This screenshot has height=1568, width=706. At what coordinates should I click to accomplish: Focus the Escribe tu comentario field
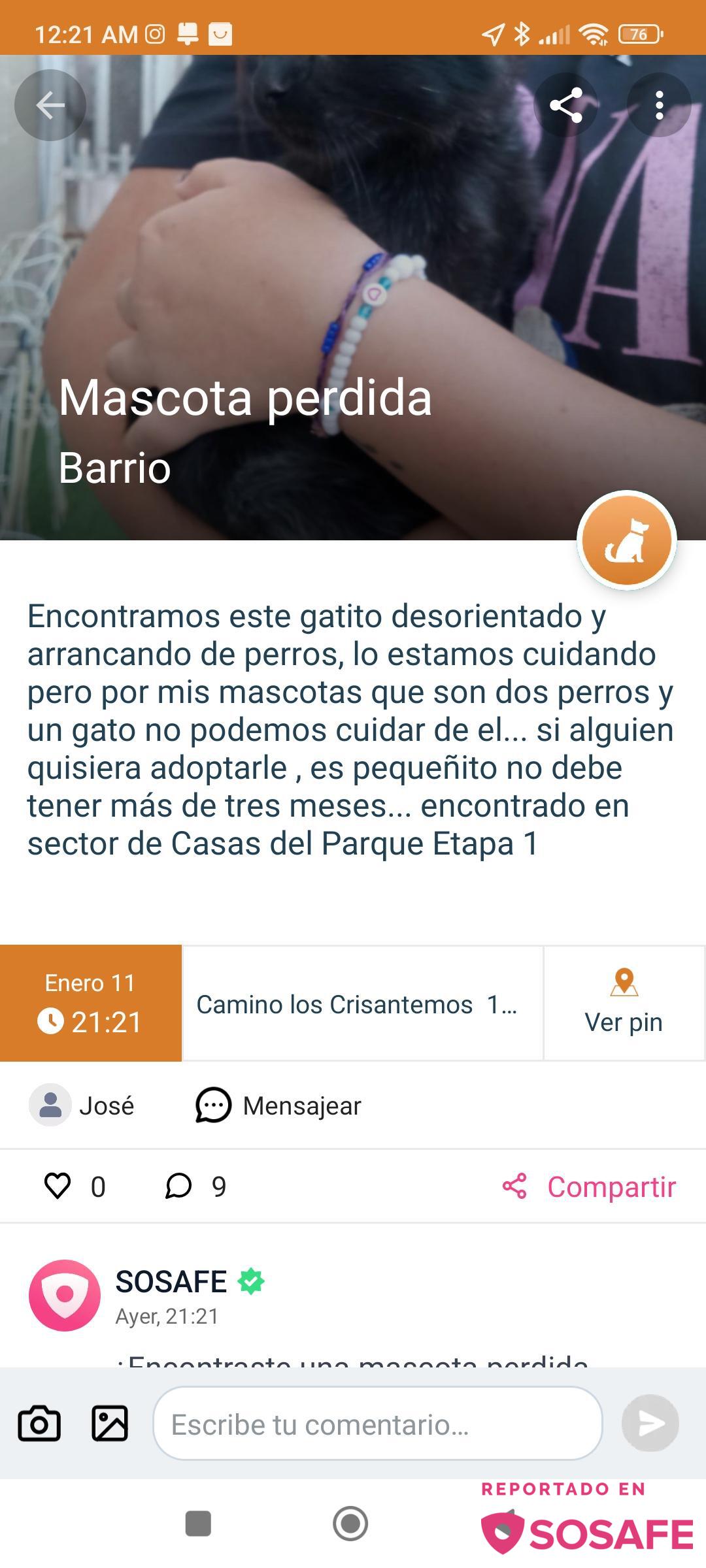click(x=377, y=1424)
